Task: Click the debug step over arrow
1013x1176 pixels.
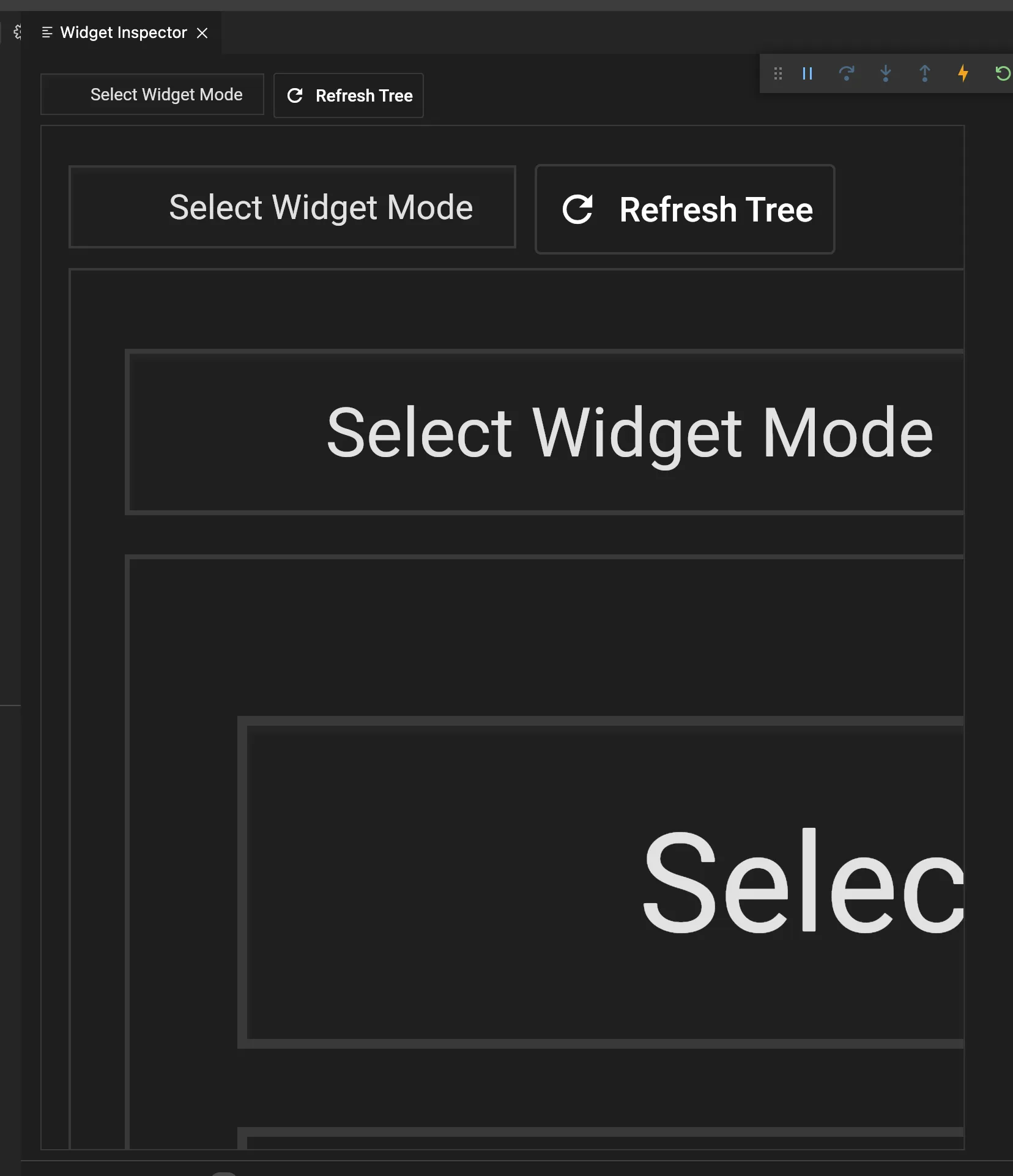Action: pos(847,73)
